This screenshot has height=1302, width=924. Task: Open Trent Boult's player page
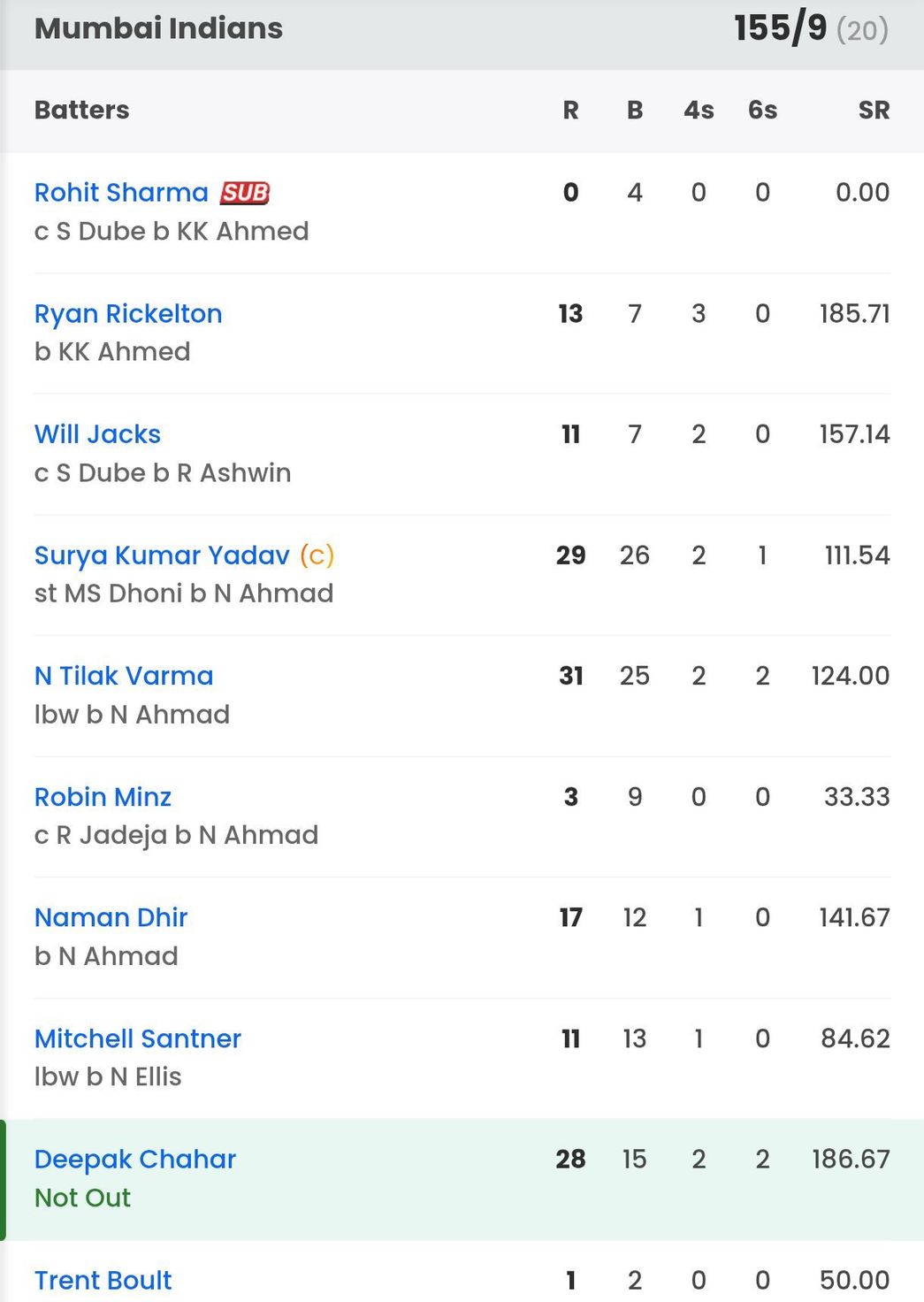coord(102,1280)
